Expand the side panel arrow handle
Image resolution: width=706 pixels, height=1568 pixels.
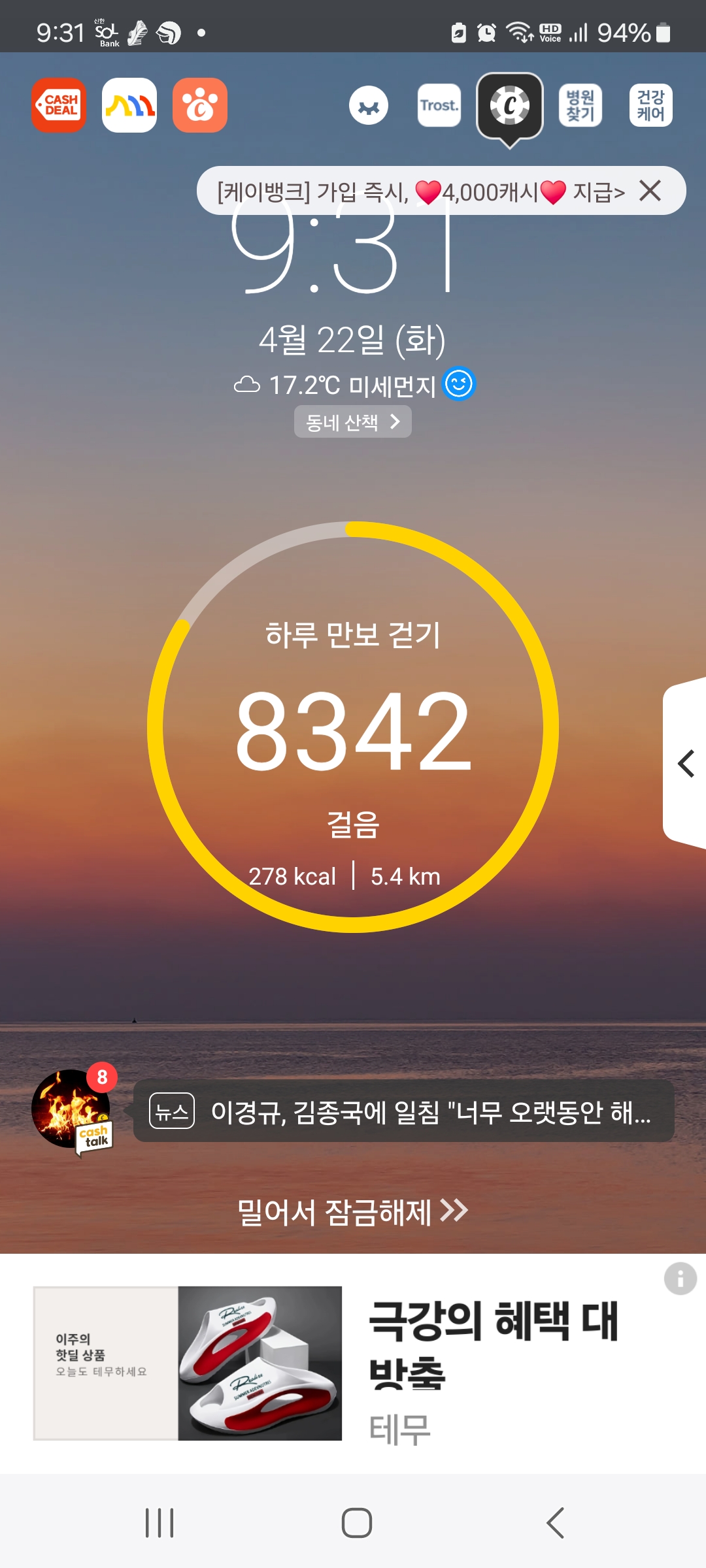tap(685, 763)
